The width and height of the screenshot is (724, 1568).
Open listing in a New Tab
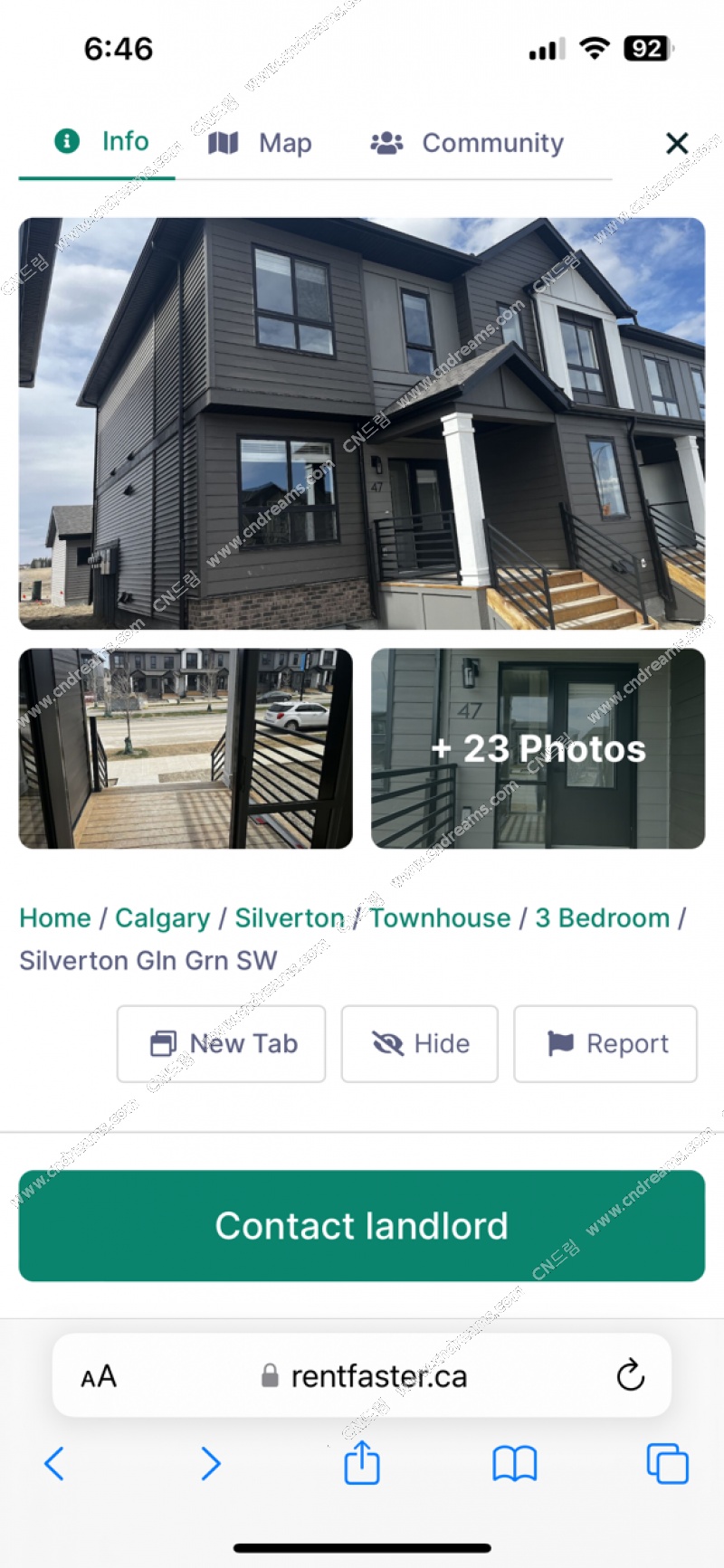[221, 1043]
